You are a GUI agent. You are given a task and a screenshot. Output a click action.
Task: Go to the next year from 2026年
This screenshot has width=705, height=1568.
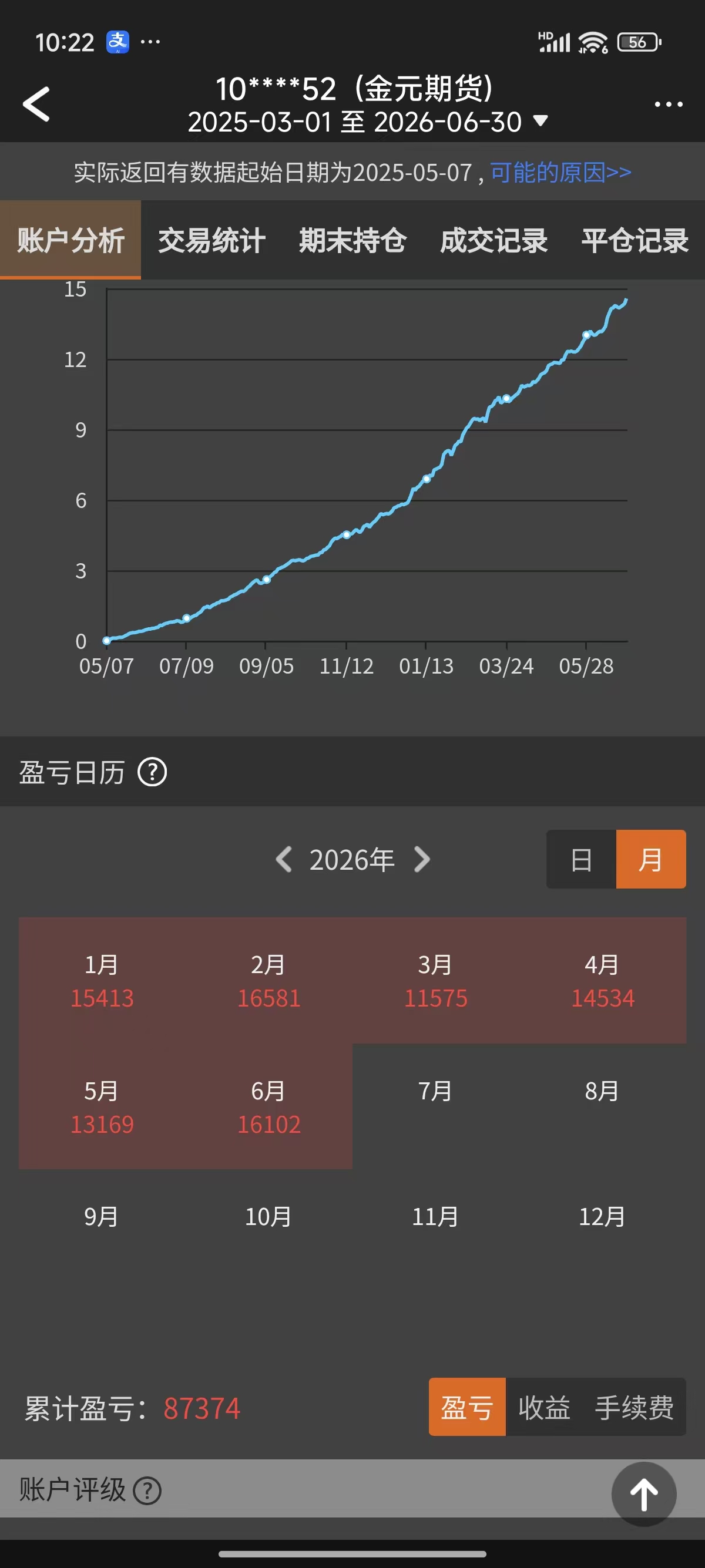[422, 860]
